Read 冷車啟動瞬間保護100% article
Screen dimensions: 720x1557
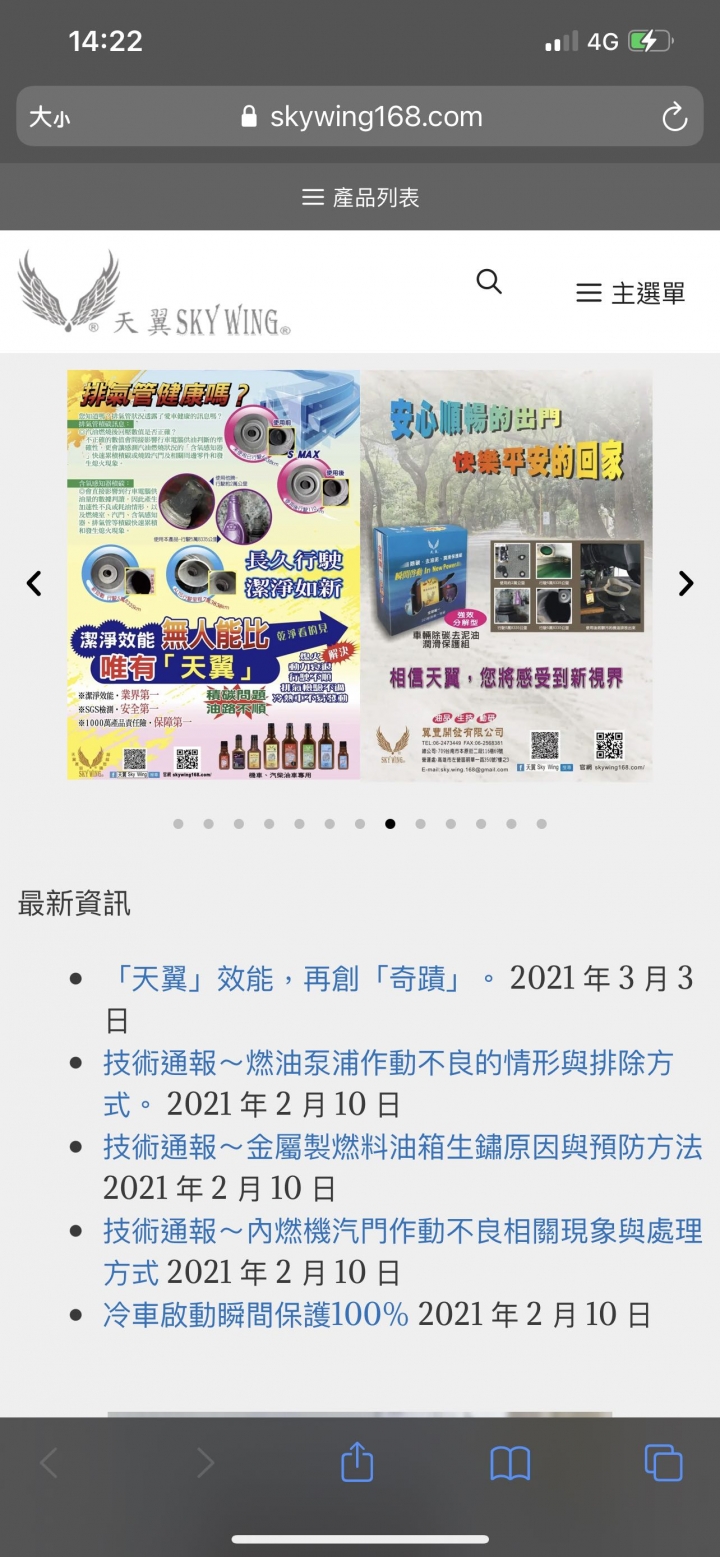click(256, 1315)
